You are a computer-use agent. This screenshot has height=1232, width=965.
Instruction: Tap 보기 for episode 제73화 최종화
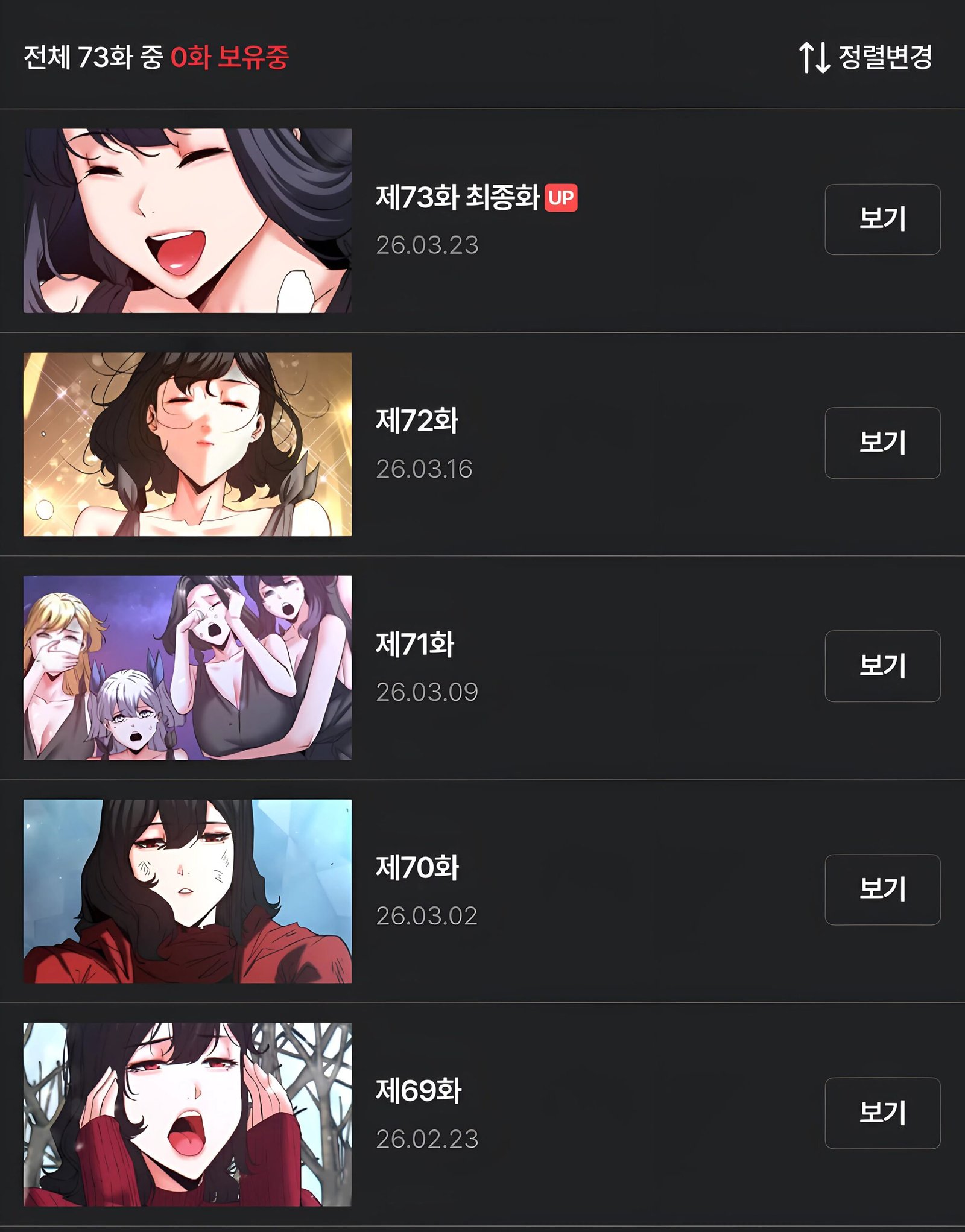tap(882, 219)
